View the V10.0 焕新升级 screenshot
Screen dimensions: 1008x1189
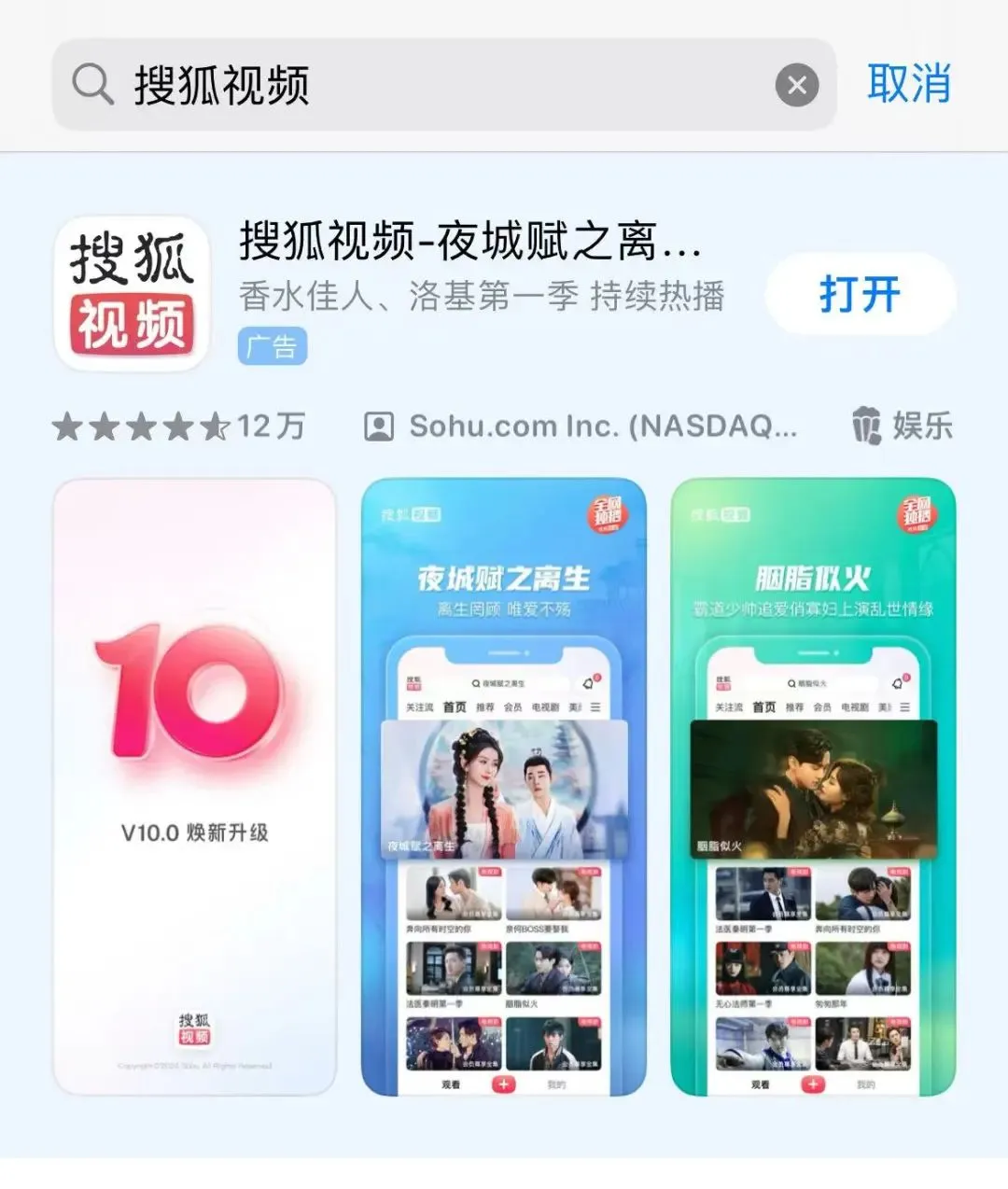(x=194, y=786)
